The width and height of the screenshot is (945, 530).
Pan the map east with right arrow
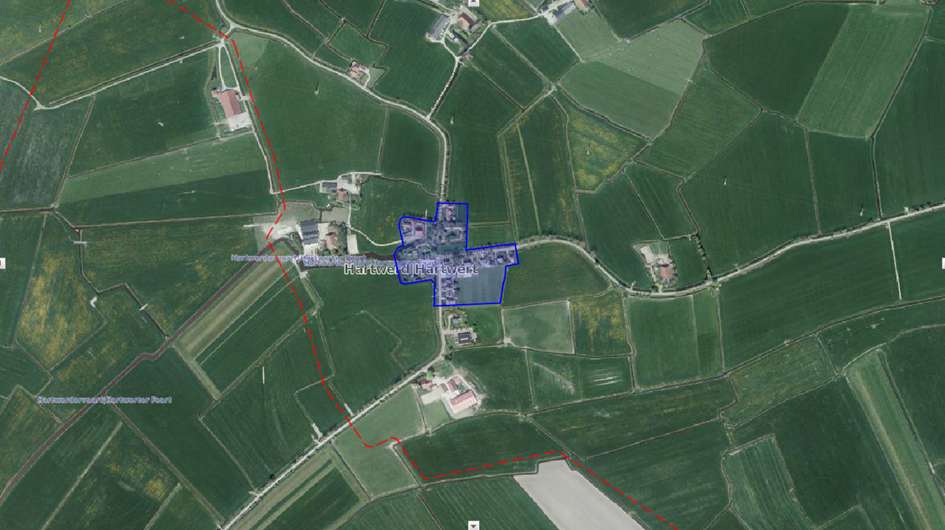(941, 264)
